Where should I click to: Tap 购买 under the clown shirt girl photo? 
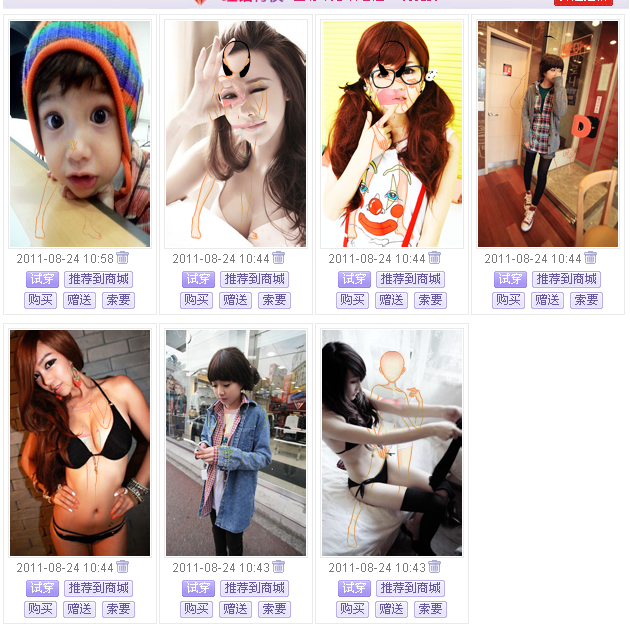pyautogui.click(x=352, y=300)
